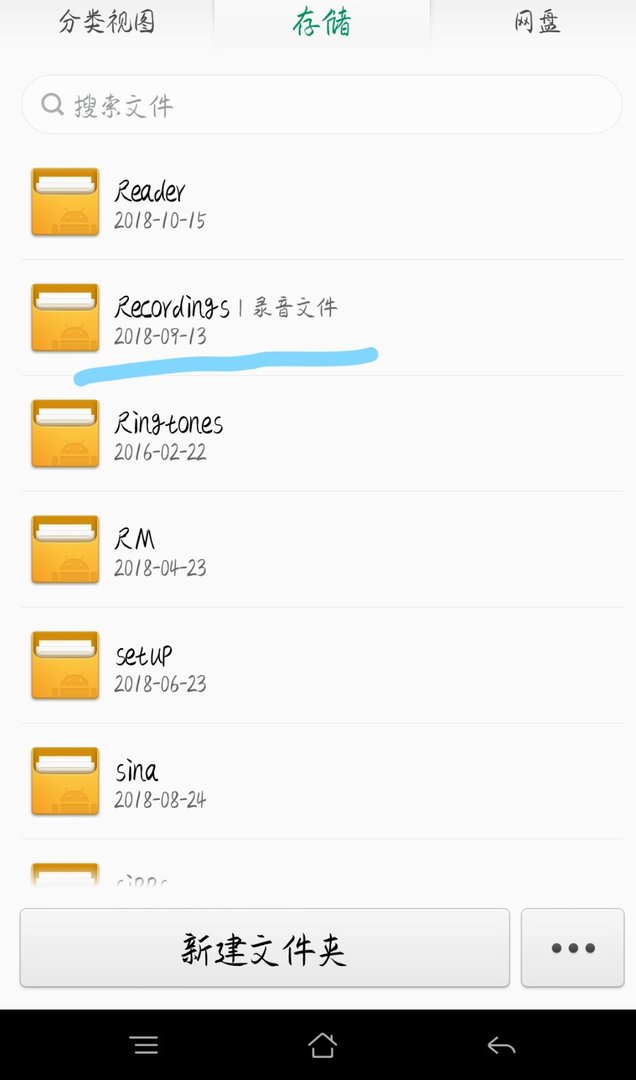Viewport: 636px width, 1080px height.
Task: Open the RM folder
Action: click(x=320, y=551)
